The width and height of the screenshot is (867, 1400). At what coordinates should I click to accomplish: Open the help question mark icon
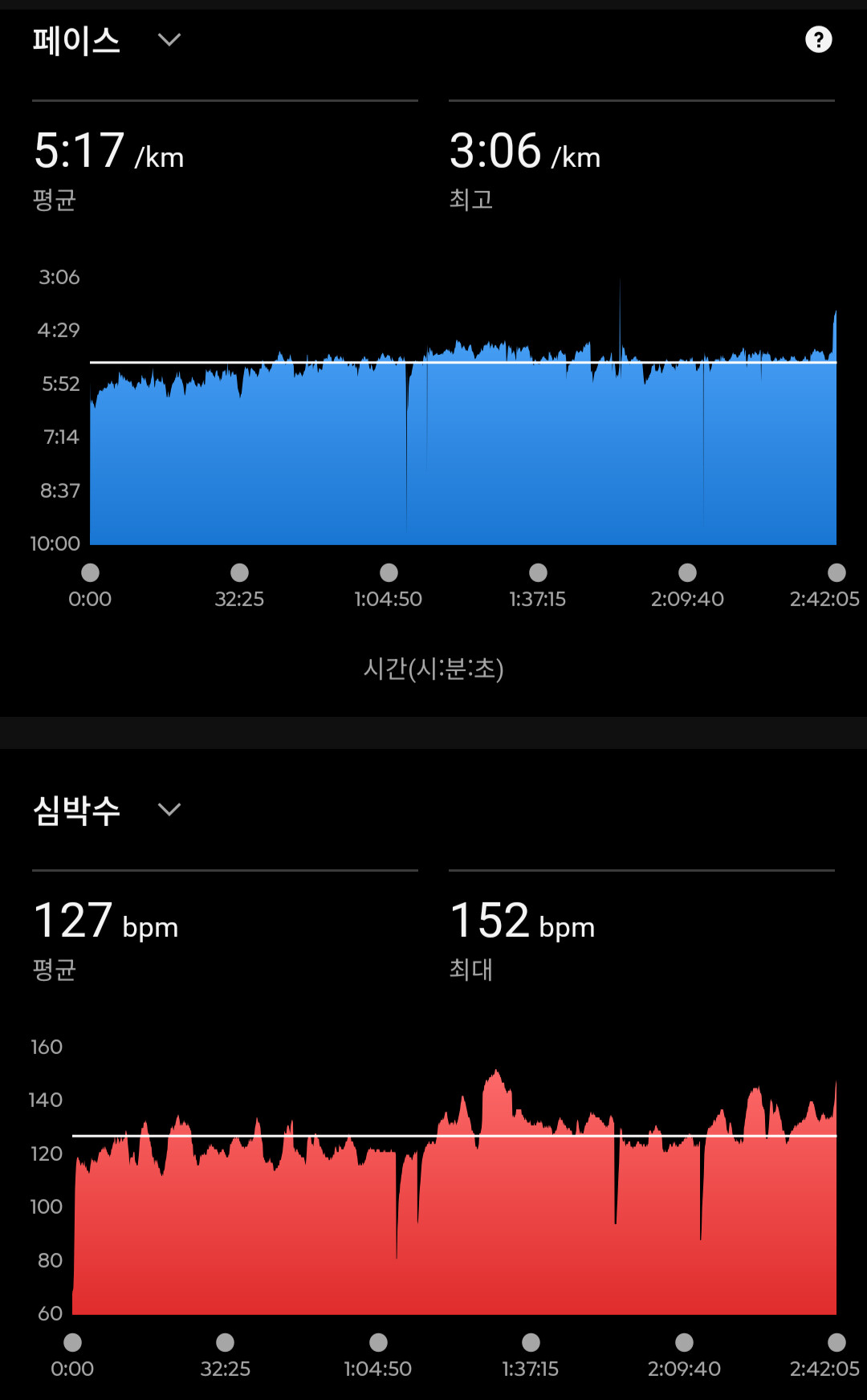pos(818,39)
